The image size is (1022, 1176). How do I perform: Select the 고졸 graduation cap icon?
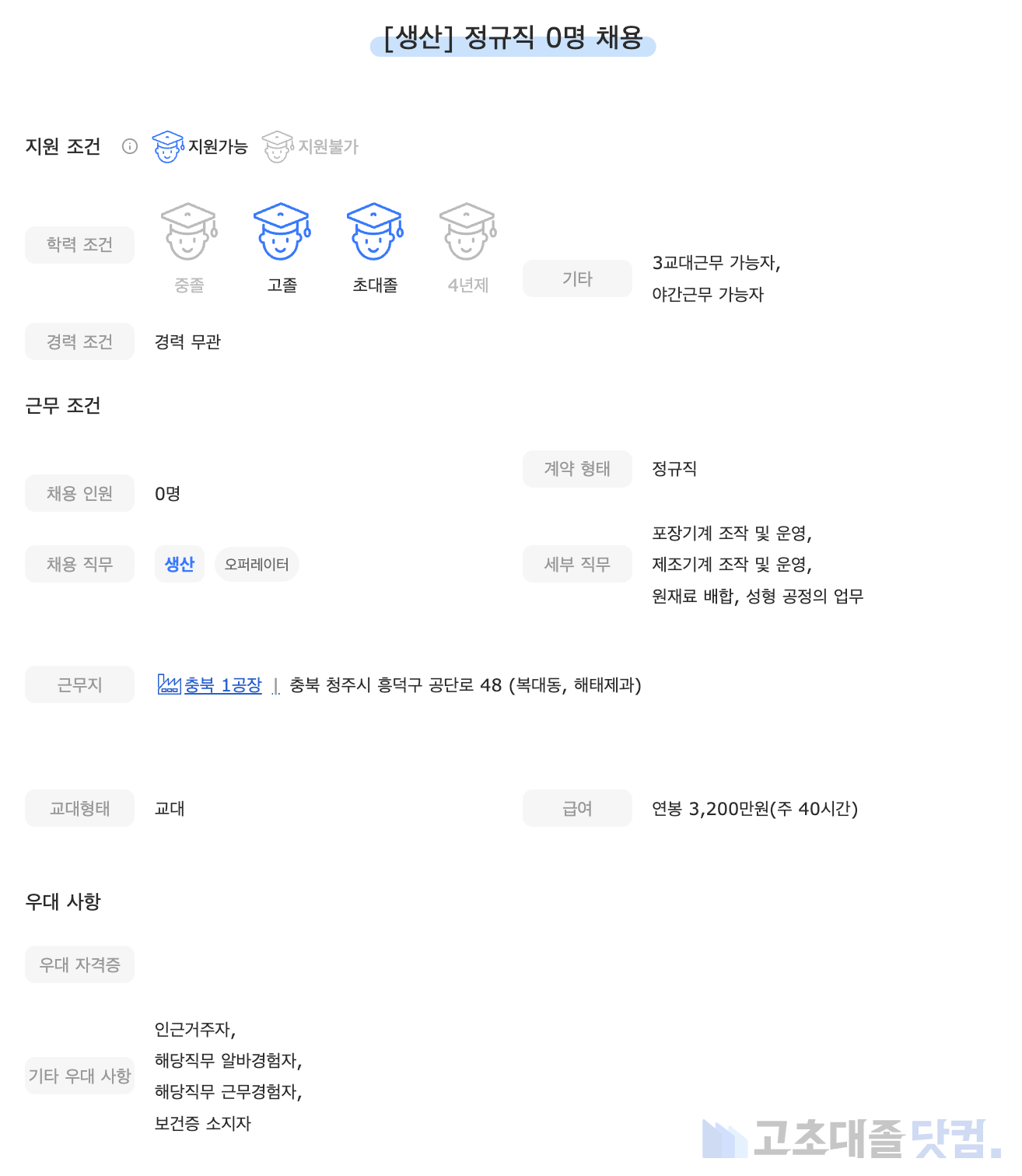[282, 233]
